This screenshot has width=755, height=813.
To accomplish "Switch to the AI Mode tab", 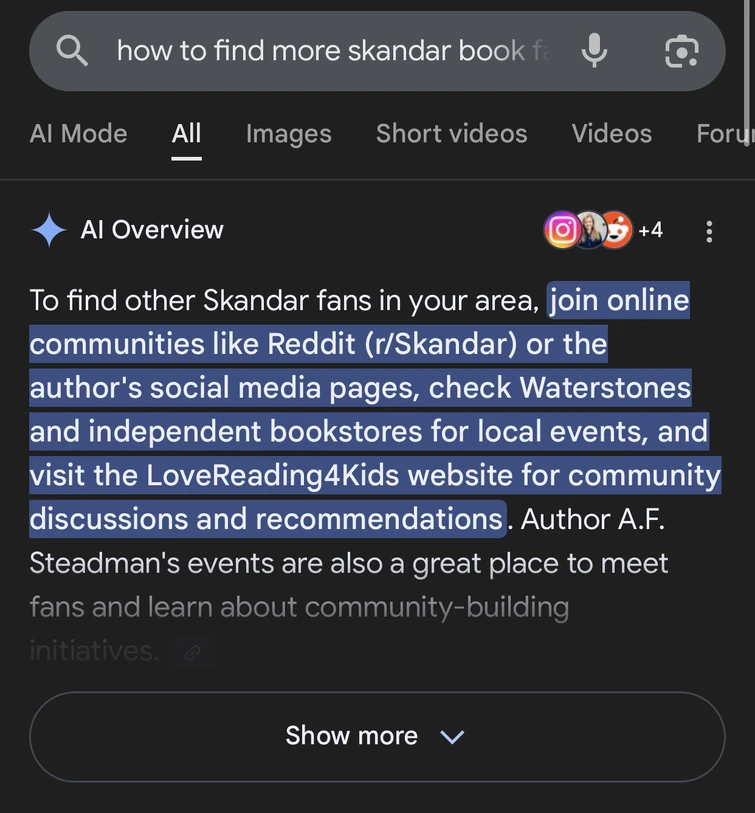I will [79, 134].
